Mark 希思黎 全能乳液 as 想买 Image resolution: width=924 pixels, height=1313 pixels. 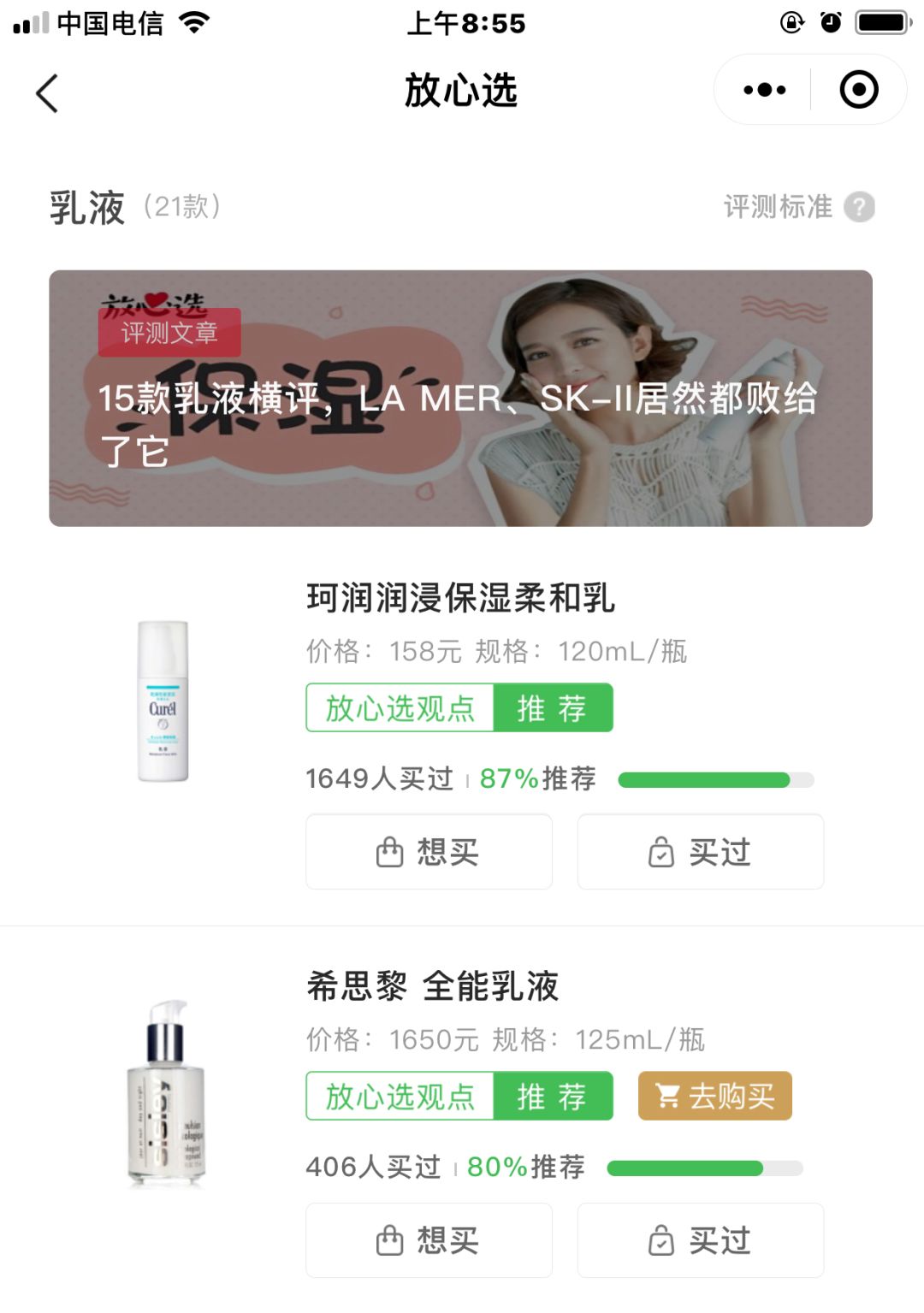pyautogui.click(x=429, y=1240)
